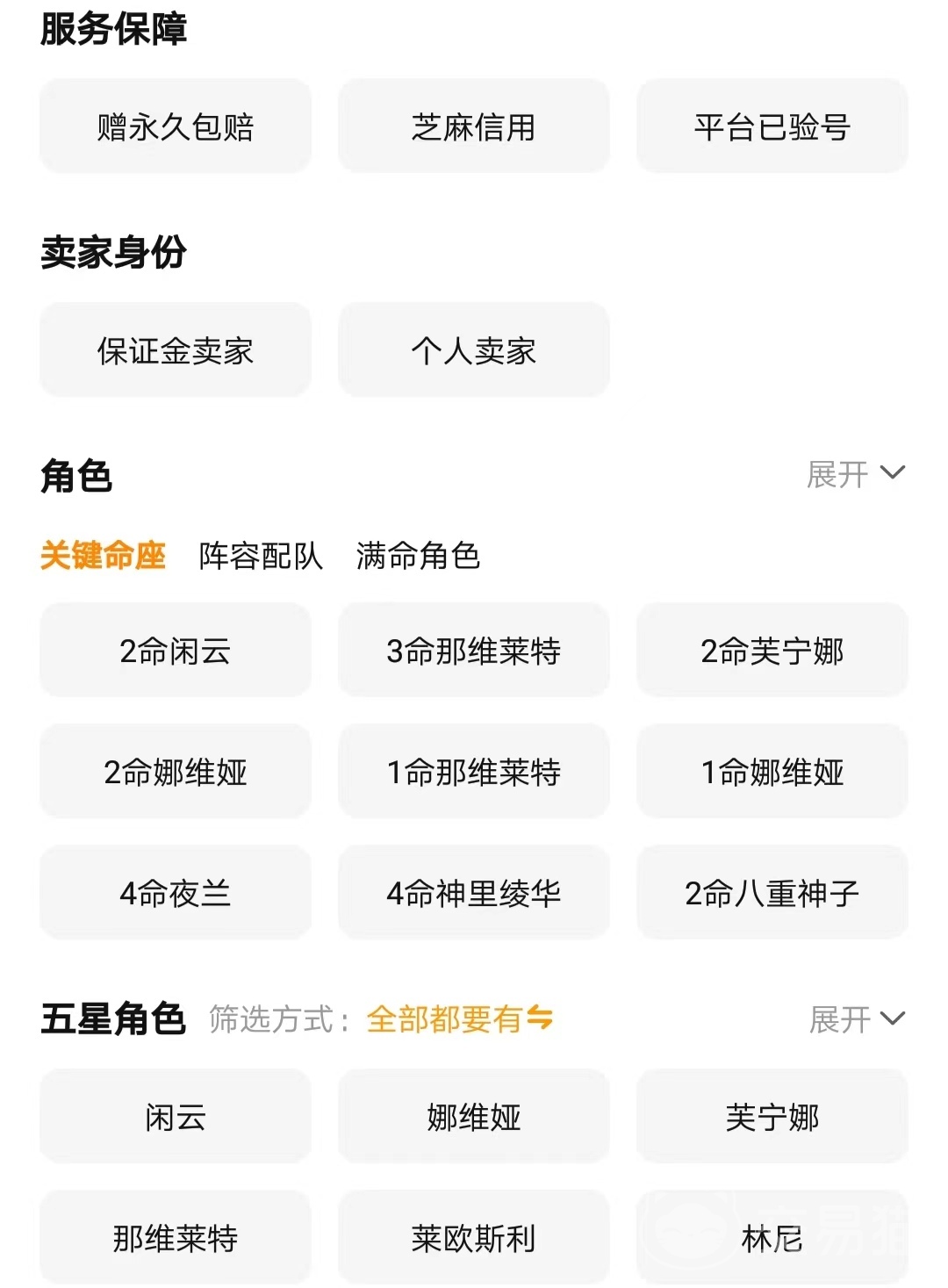The height and width of the screenshot is (1288, 948).
Task: Pick the 林尼 character chip
Action: pos(772,1238)
